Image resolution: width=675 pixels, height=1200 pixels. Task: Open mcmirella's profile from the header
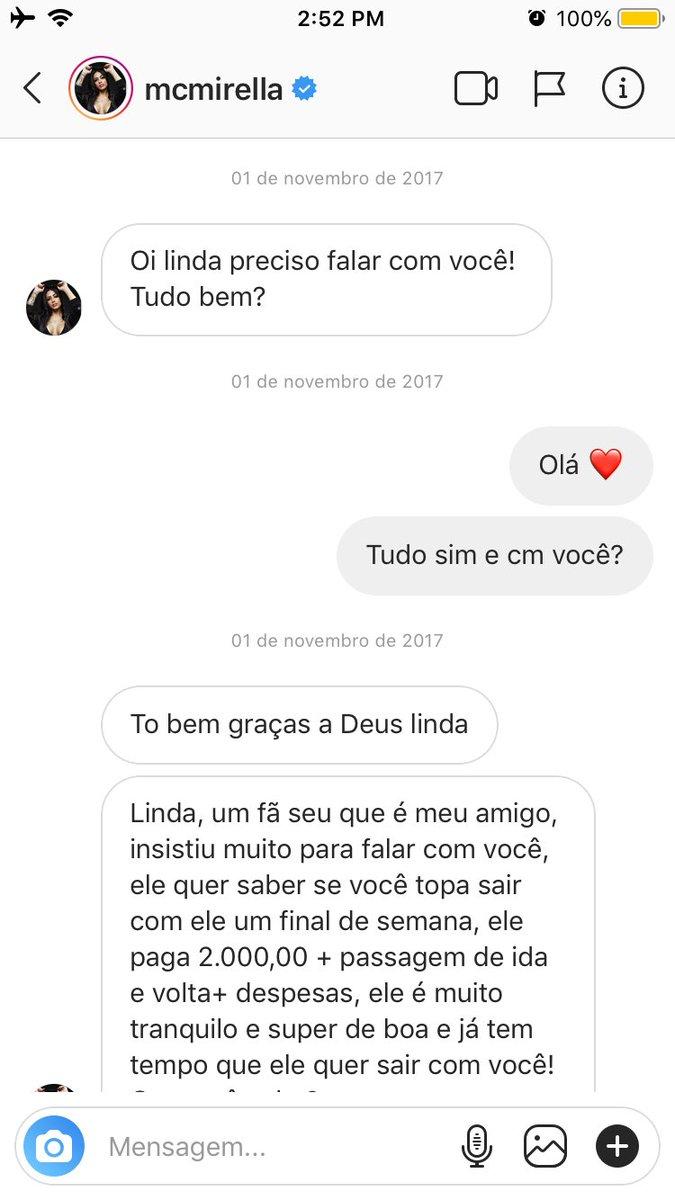(x=212, y=89)
